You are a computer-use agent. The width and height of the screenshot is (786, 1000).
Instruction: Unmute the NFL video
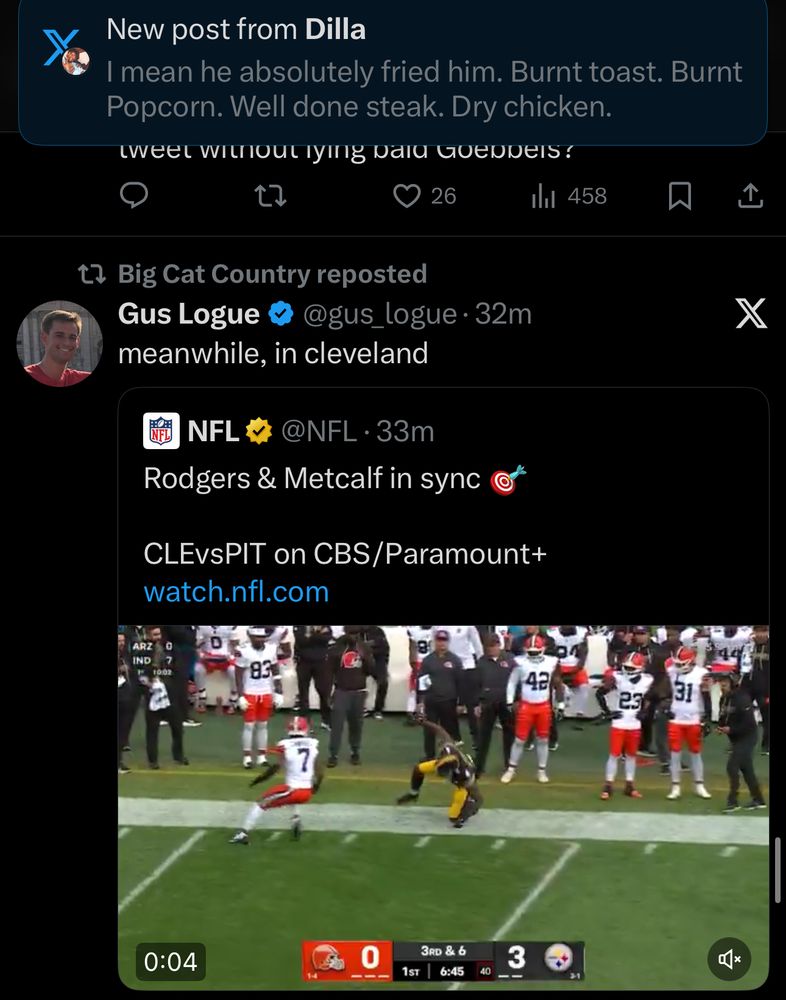click(x=730, y=960)
